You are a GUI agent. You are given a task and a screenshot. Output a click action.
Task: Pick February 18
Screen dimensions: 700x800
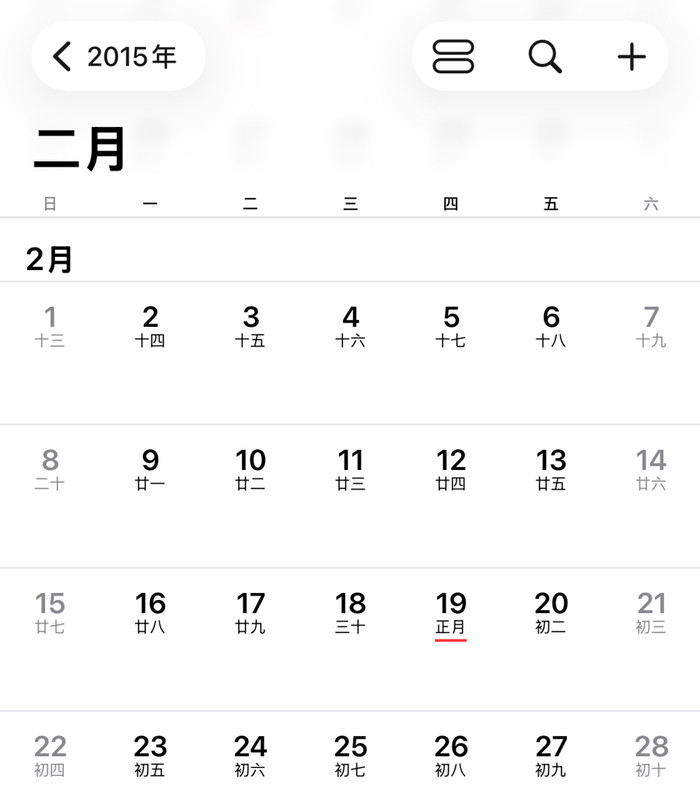coord(350,612)
